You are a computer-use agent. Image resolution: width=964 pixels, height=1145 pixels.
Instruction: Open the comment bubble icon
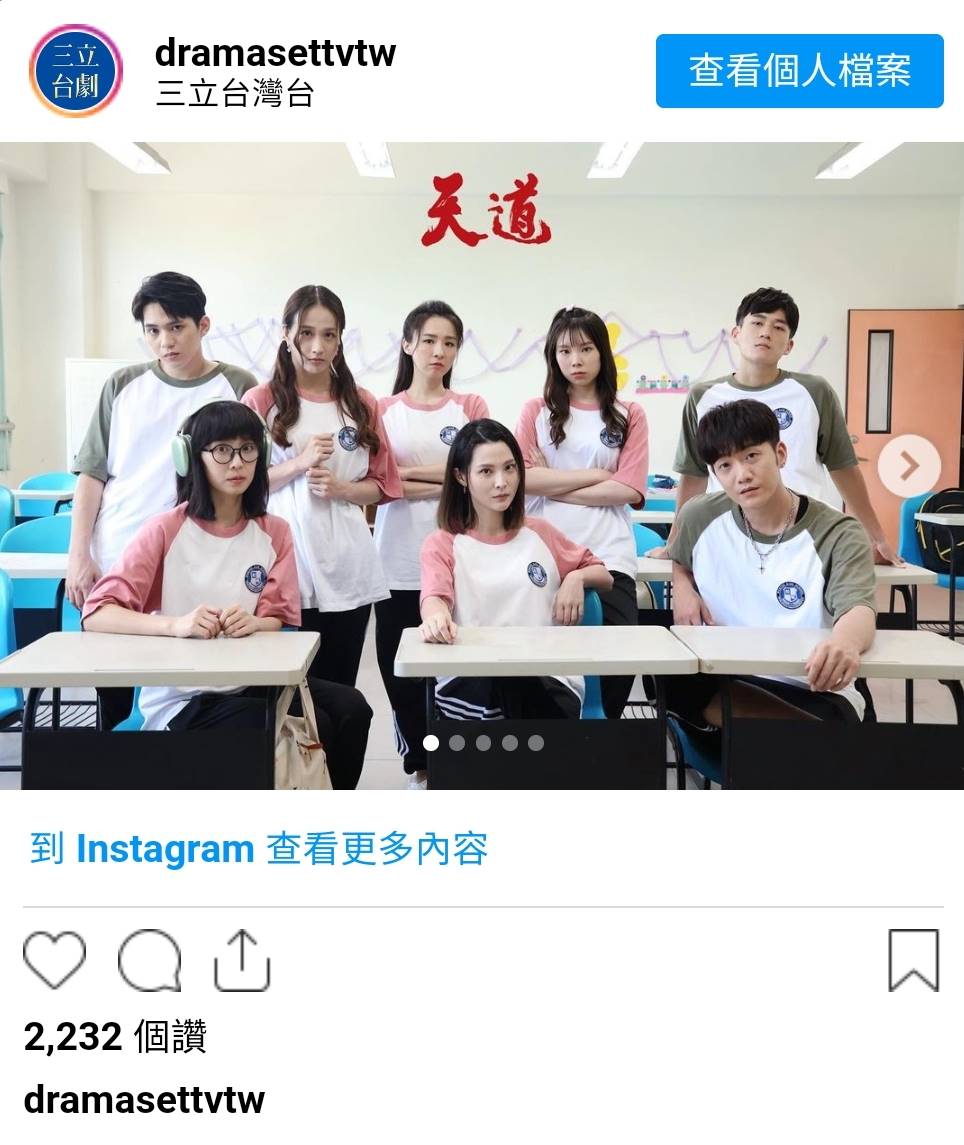point(150,960)
